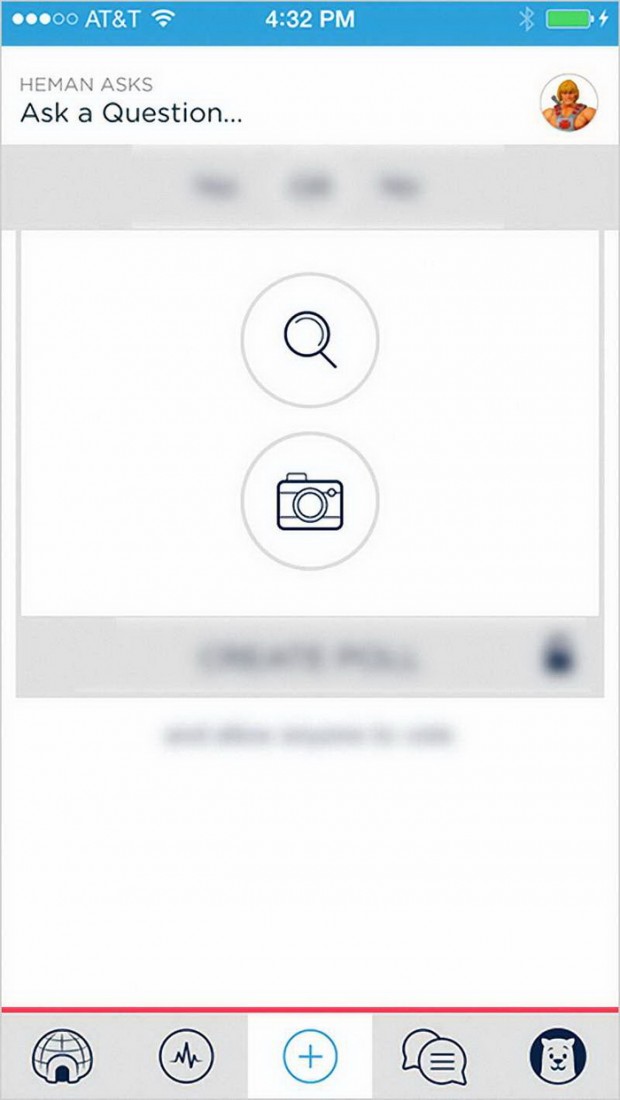This screenshot has width=620, height=1100.
Task: Open the polar bear profile tab
Action: (558, 1056)
